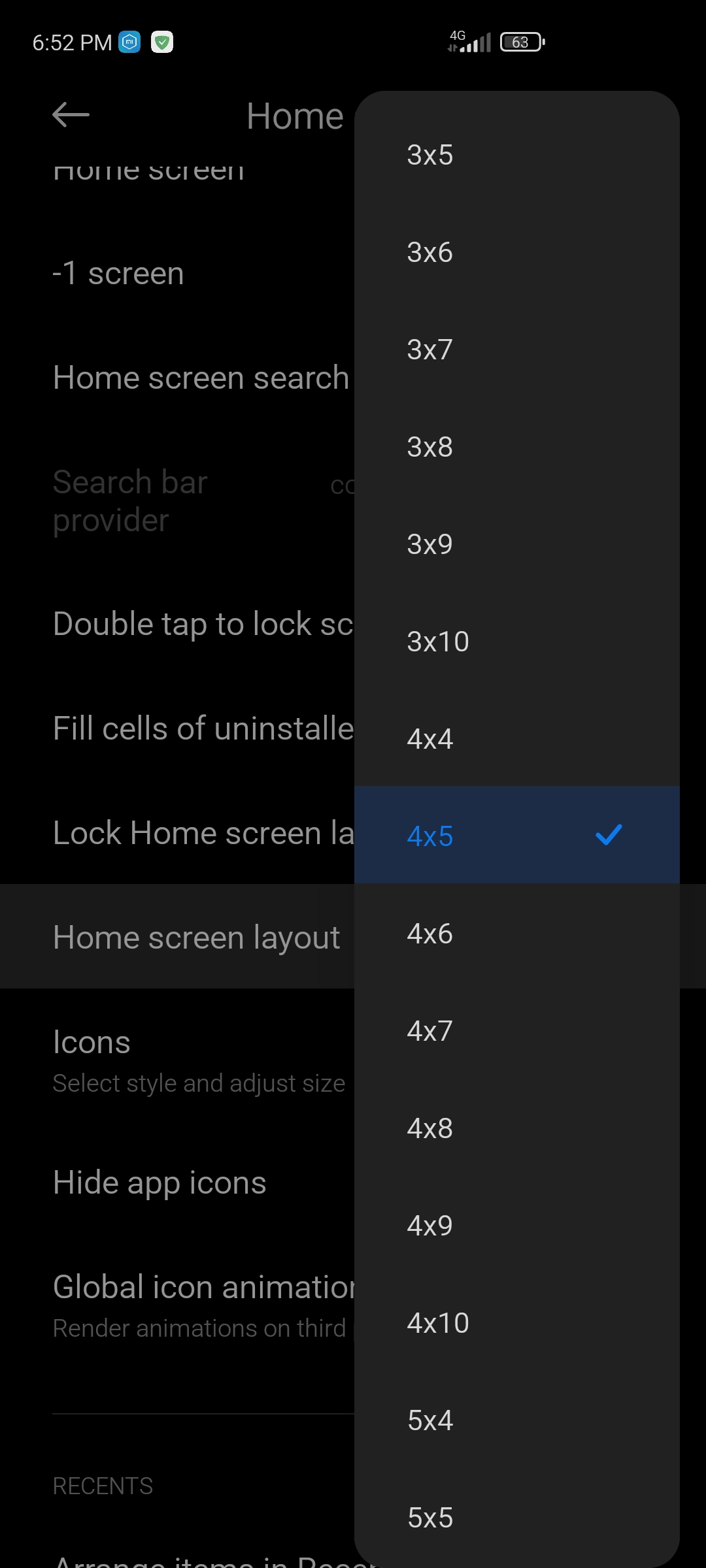The image size is (706, 1568).
Task: Open Hide app icons setting
Action: 160,1183
